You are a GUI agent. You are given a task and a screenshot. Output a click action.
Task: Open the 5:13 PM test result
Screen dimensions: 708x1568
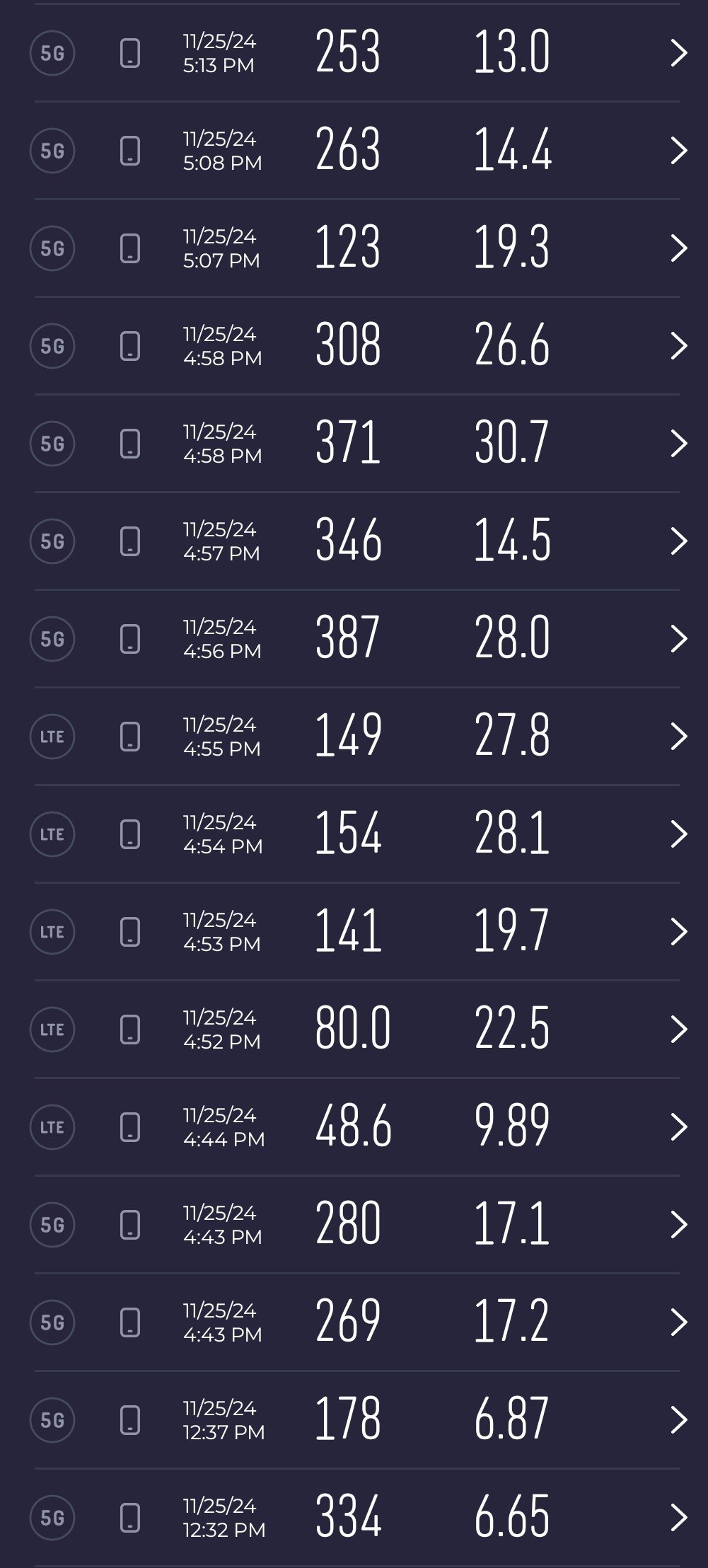pos(354,53)
